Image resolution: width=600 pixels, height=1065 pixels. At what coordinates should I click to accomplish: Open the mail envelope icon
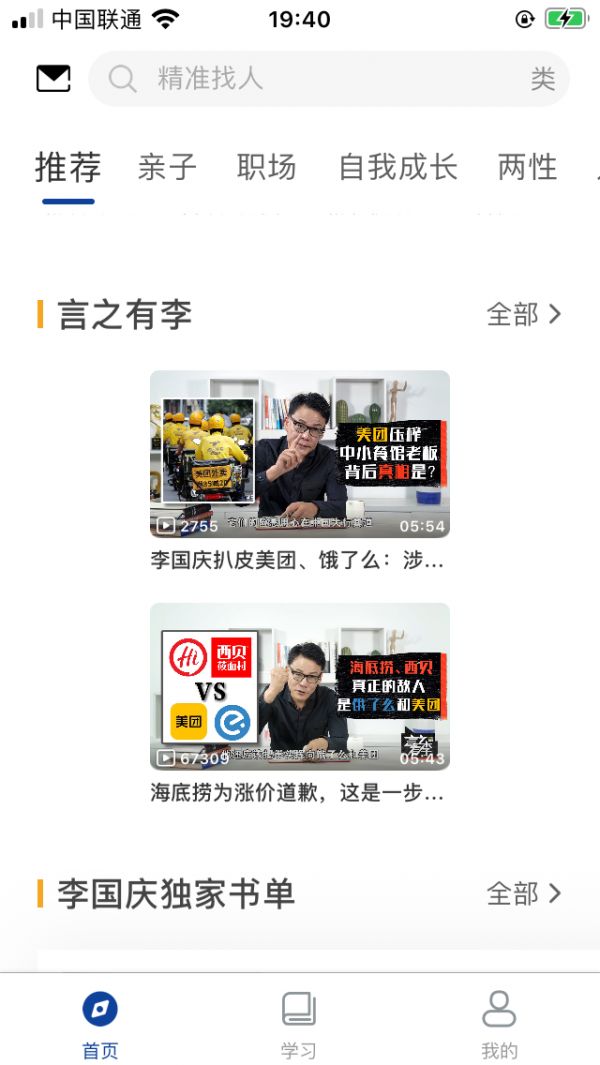54,79
